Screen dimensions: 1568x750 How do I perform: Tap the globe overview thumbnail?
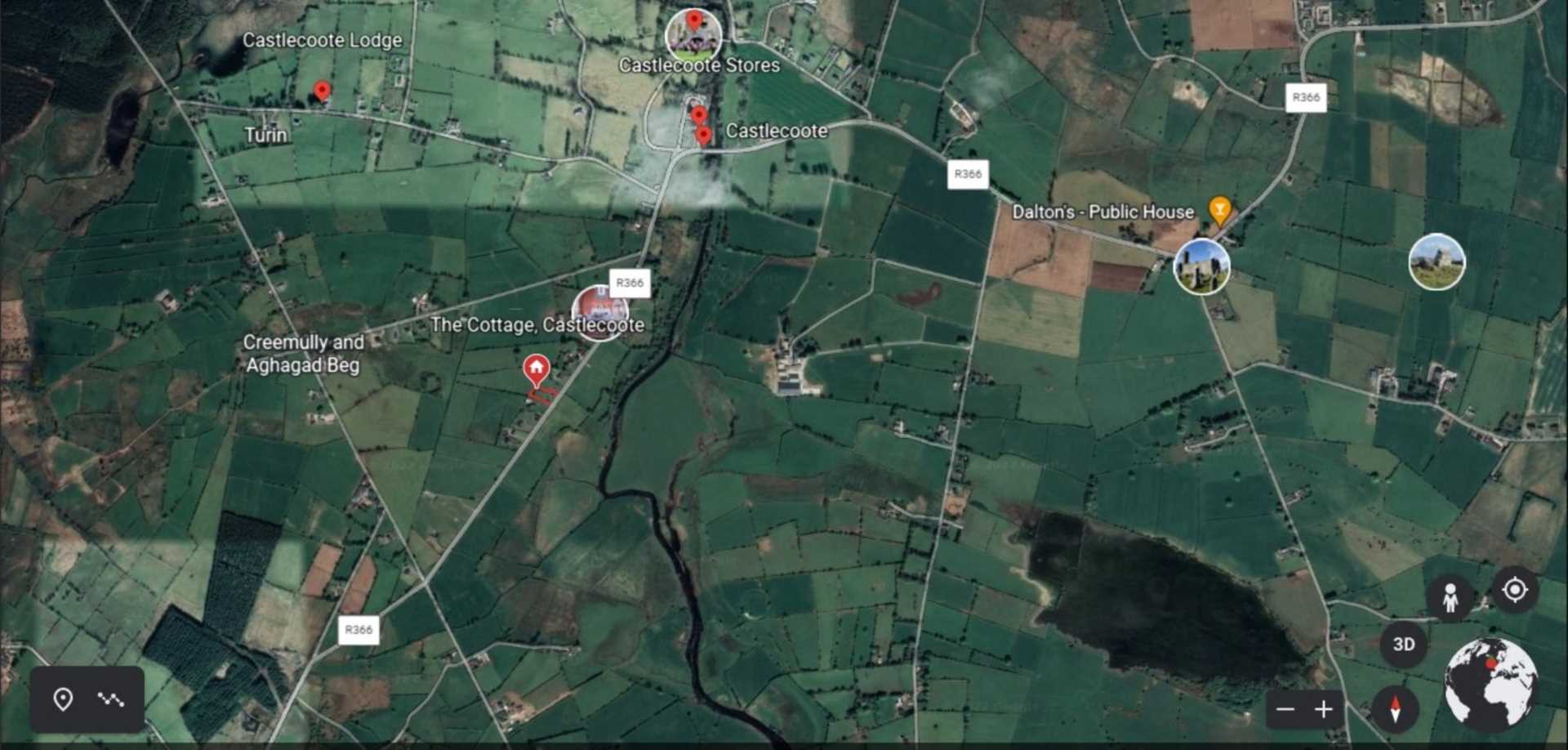click(x=1490, y=684)
